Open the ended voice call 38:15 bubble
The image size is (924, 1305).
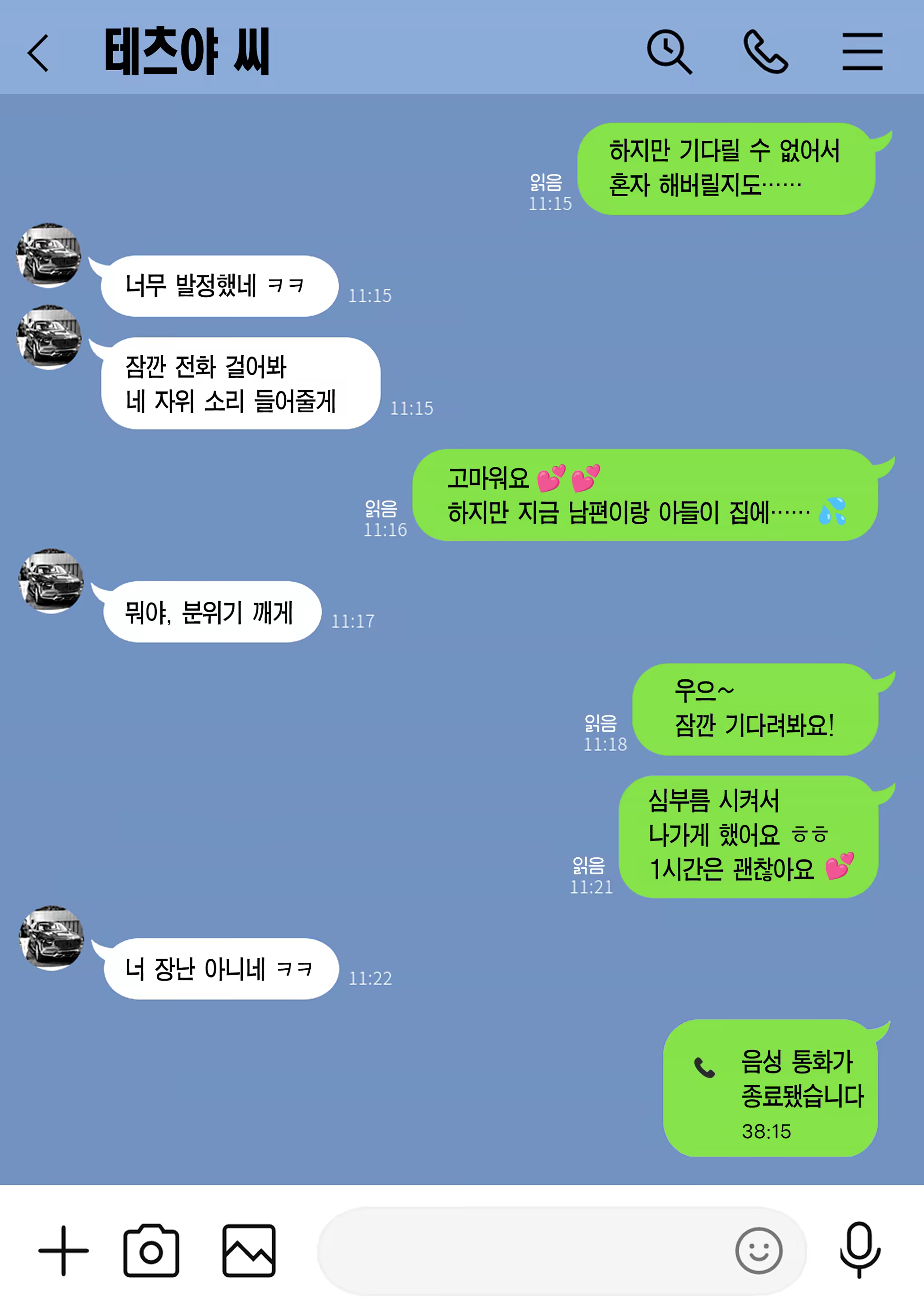tap(770, 1087)
